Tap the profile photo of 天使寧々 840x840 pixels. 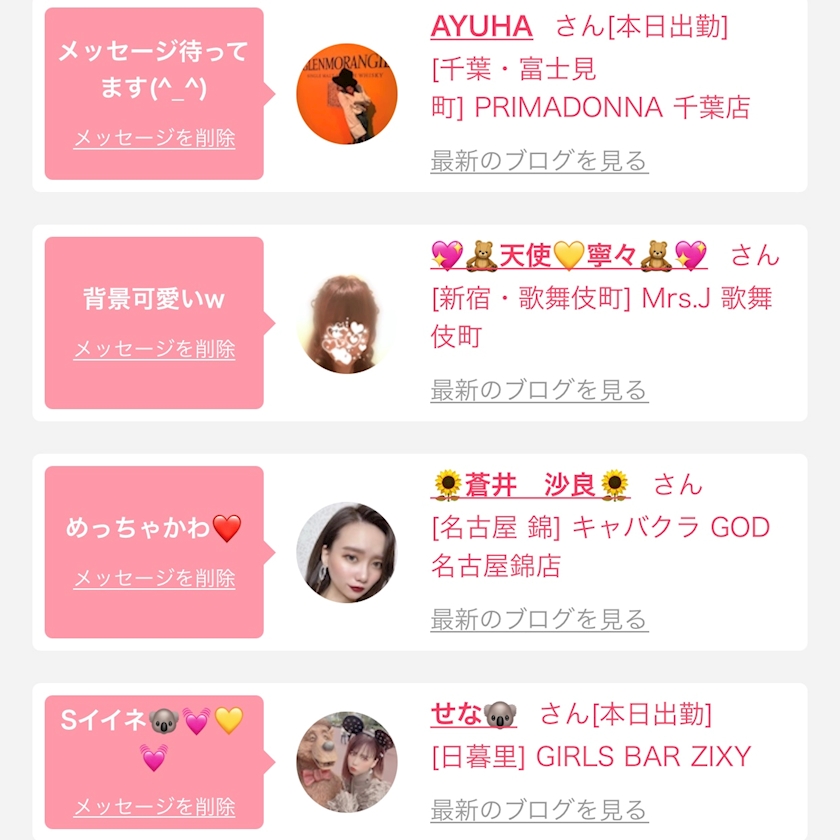[347, 323]
